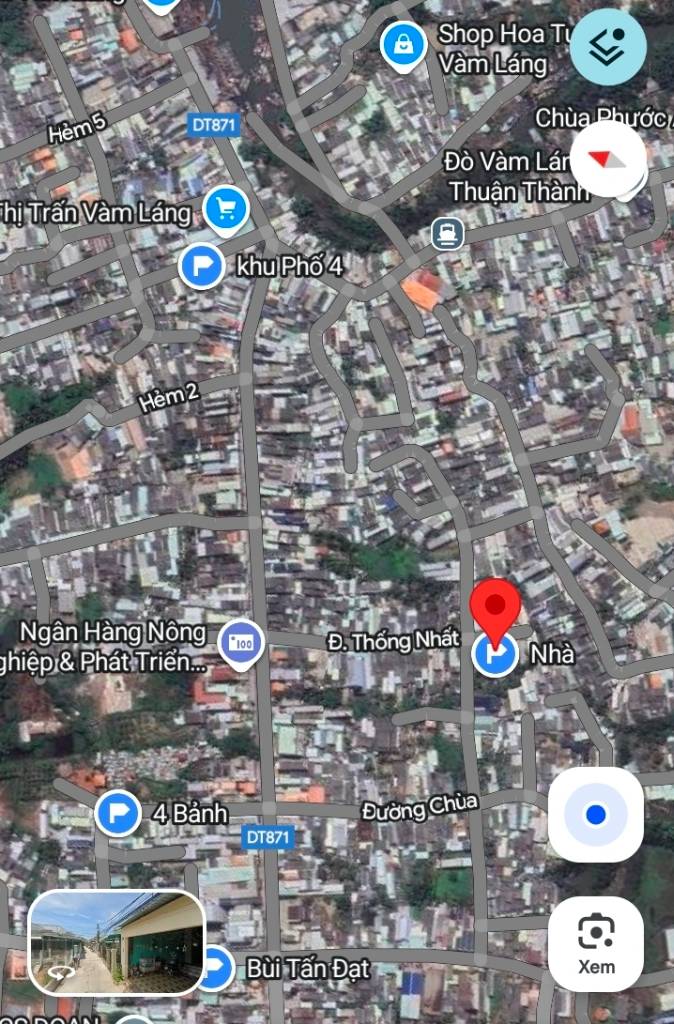Viewport: 674px width, 1024px height.
Task: Open the 4 Bảnh parking marker
Action: coord(118,813)
